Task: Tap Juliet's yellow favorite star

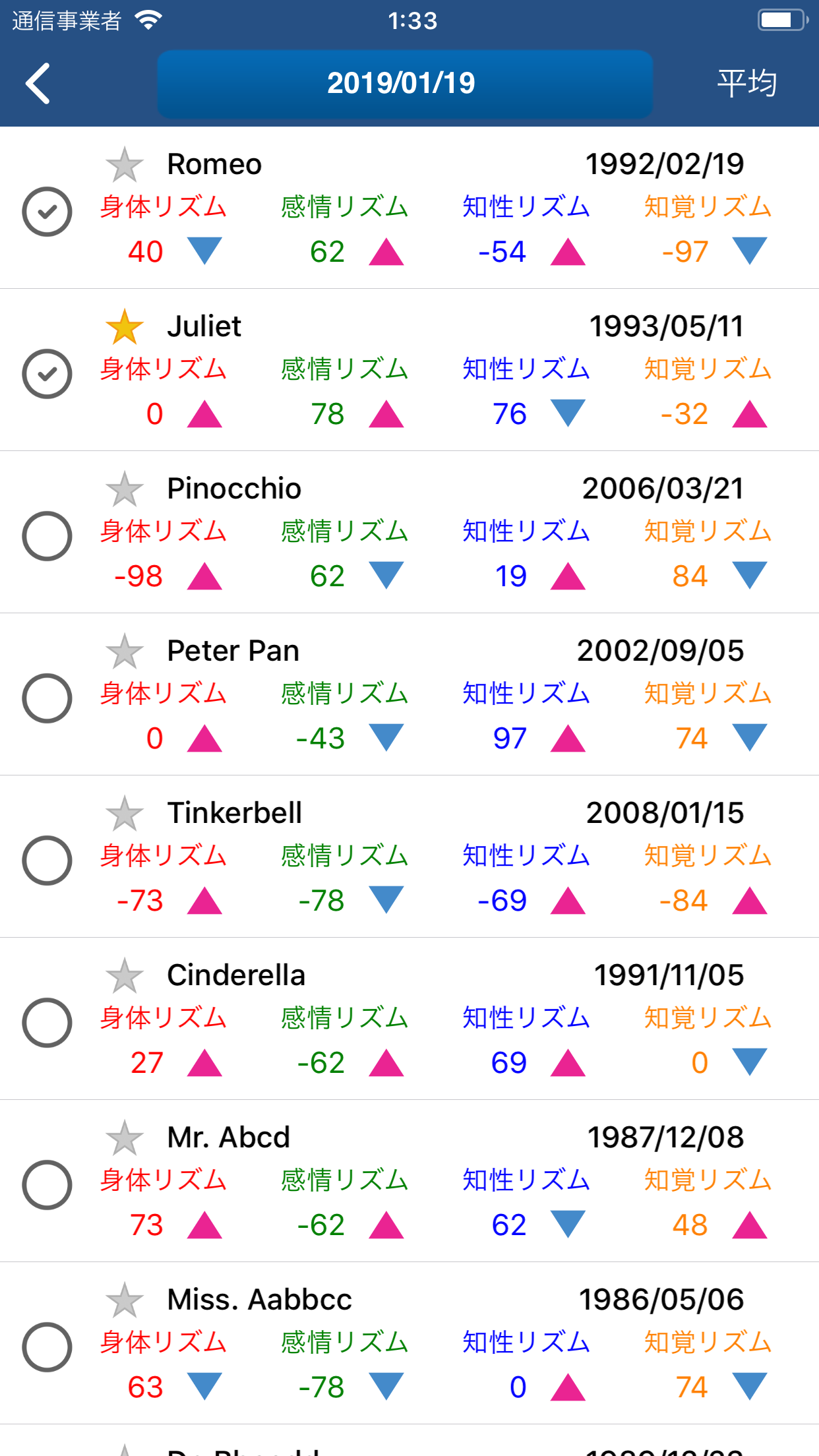Action: pyautogui.click(x=125, y=326)
